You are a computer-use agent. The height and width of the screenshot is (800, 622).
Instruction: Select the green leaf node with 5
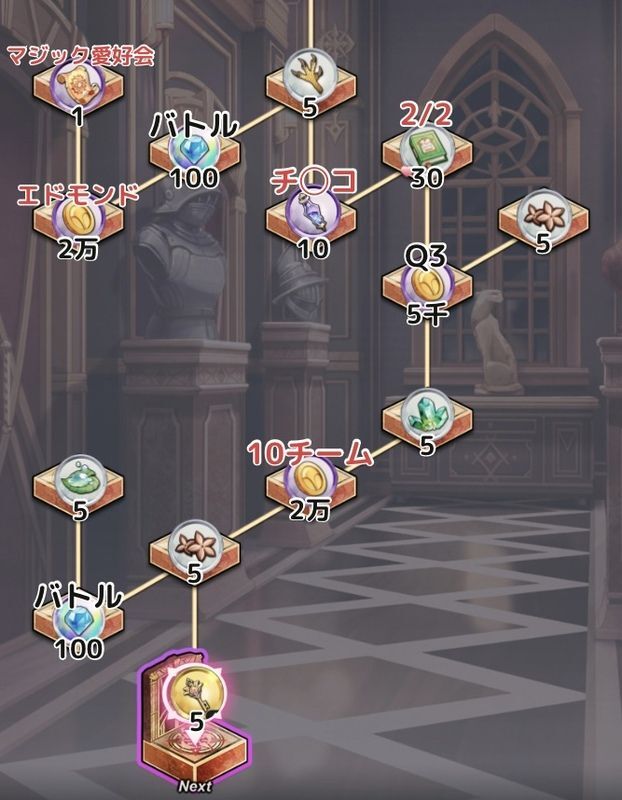coord(78,478)
